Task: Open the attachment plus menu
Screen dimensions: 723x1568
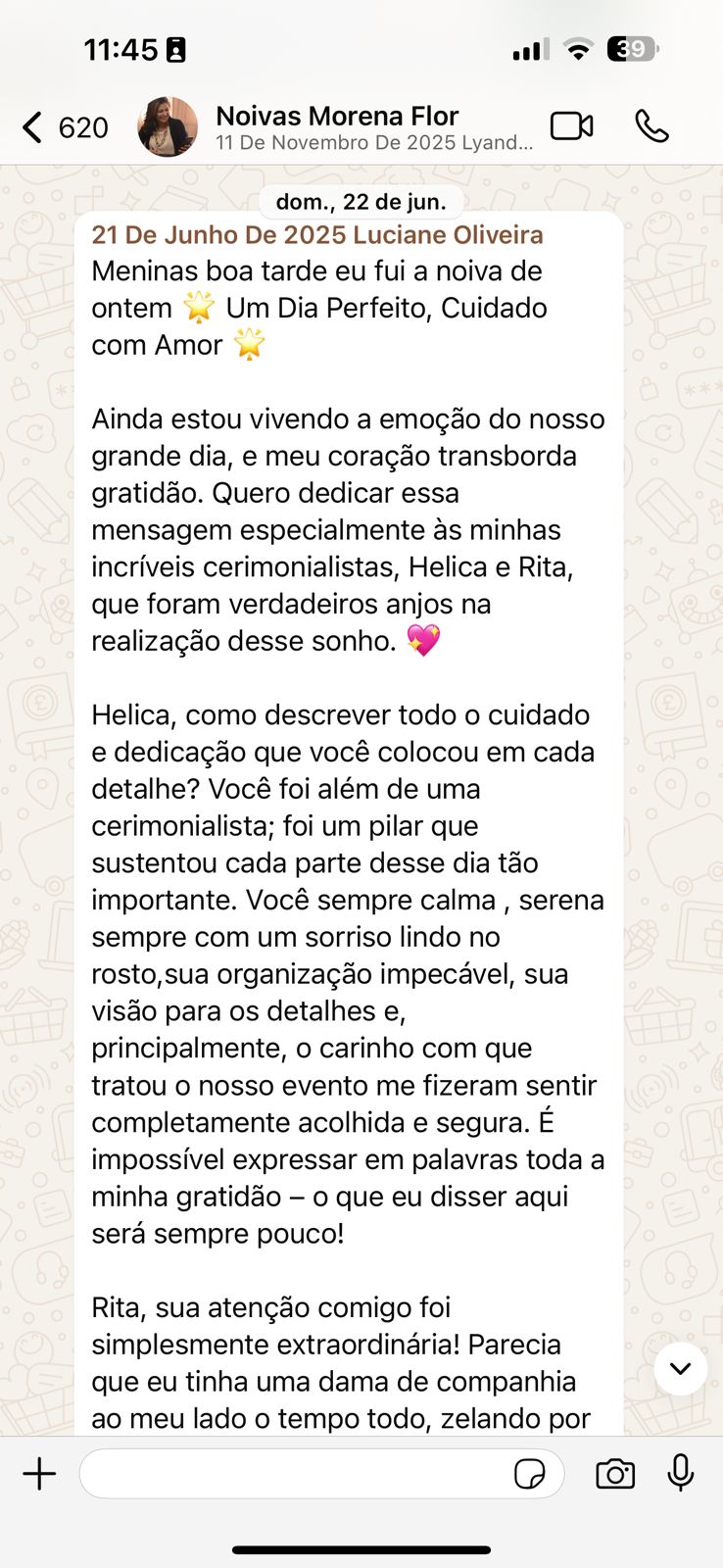Action: (x=39, y=1474)
